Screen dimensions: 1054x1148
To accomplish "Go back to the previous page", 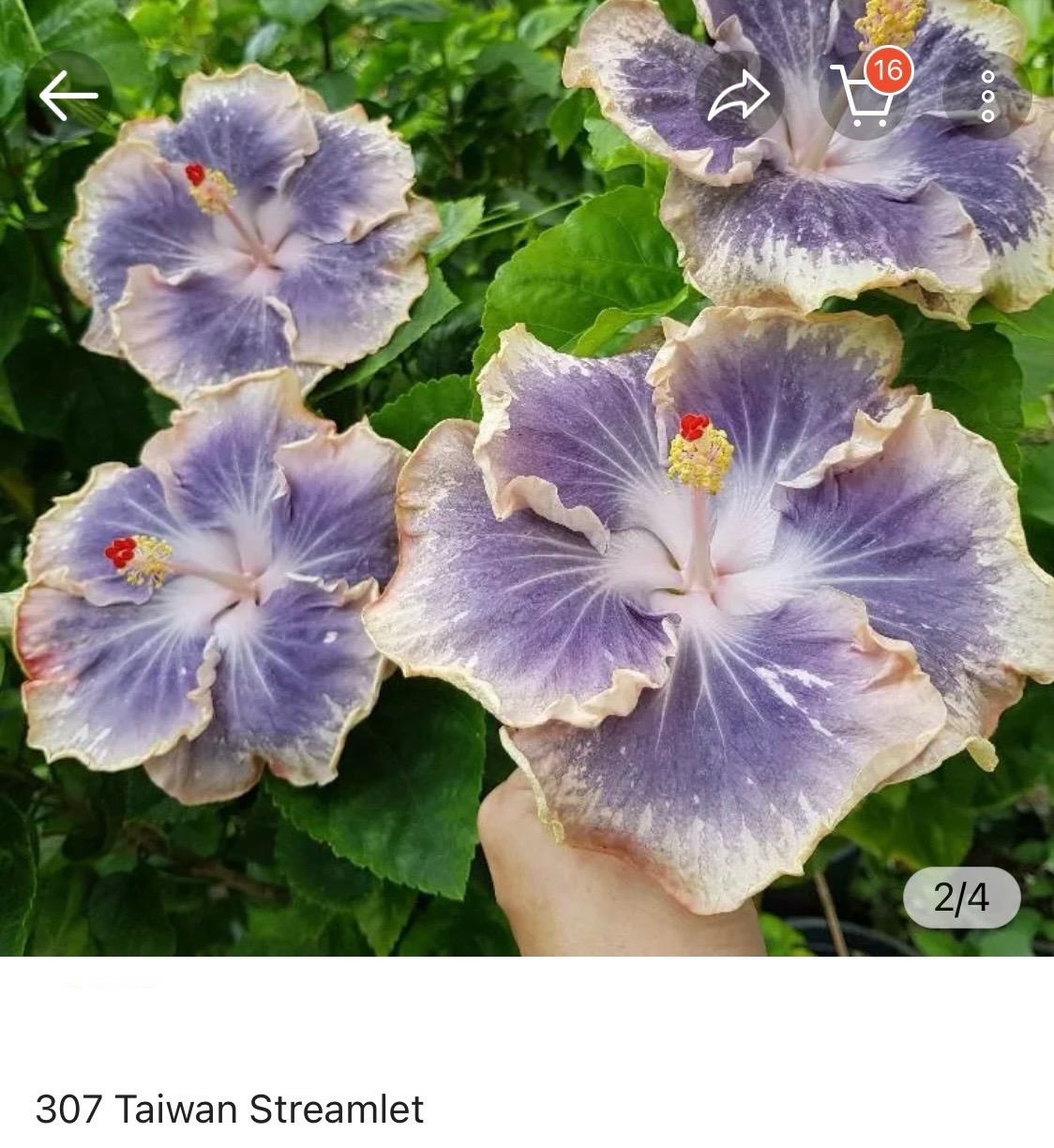I will click(68, 95).
